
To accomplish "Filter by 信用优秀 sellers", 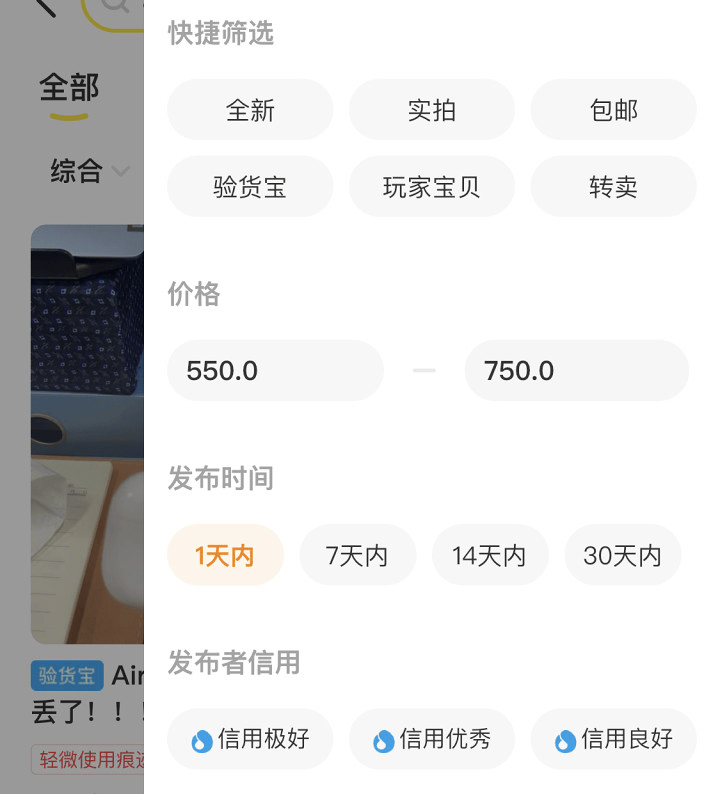I will [x=432, y=739].
